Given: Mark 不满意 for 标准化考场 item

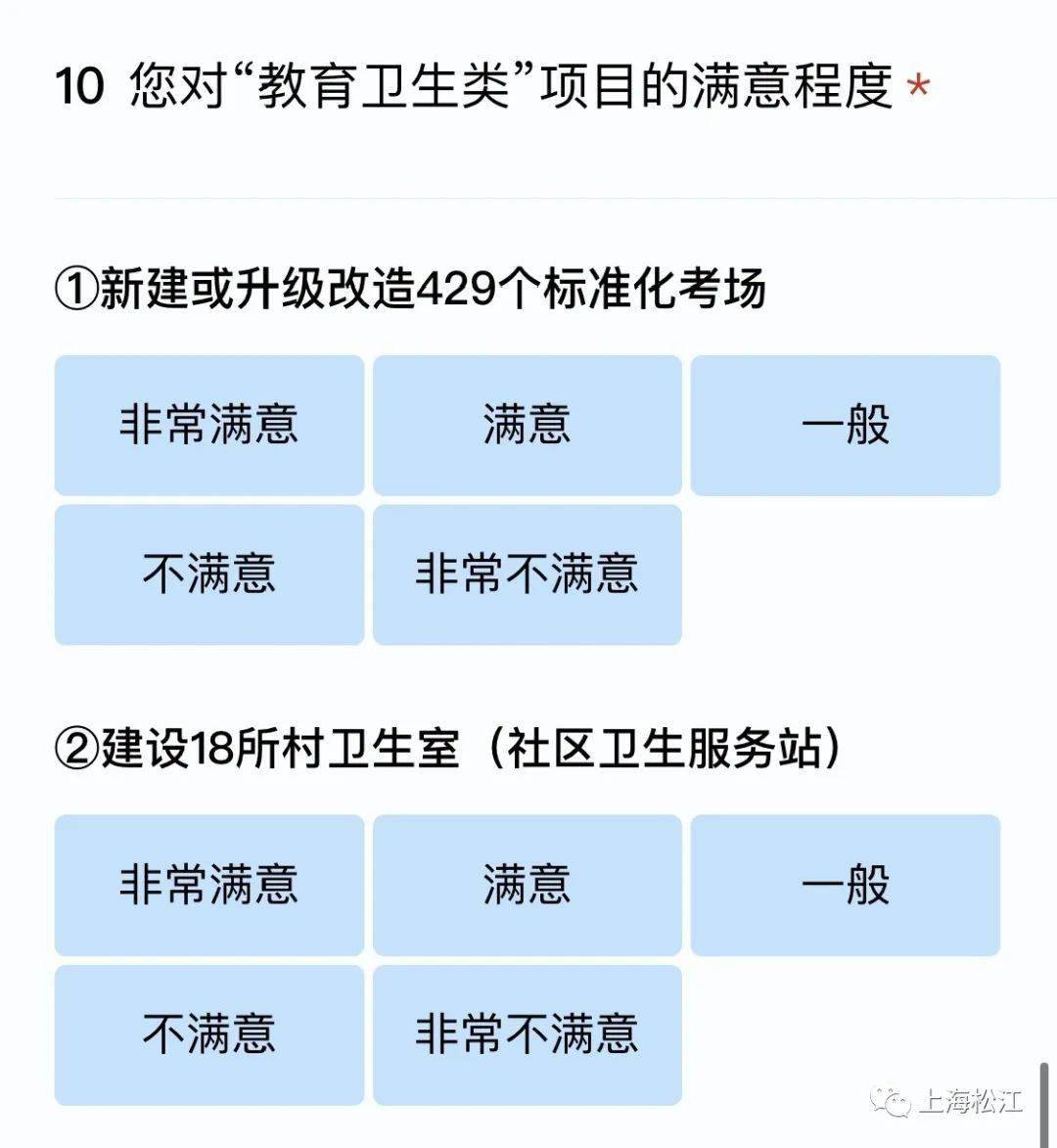Looking at the screenshot, I should coord(208,574).
